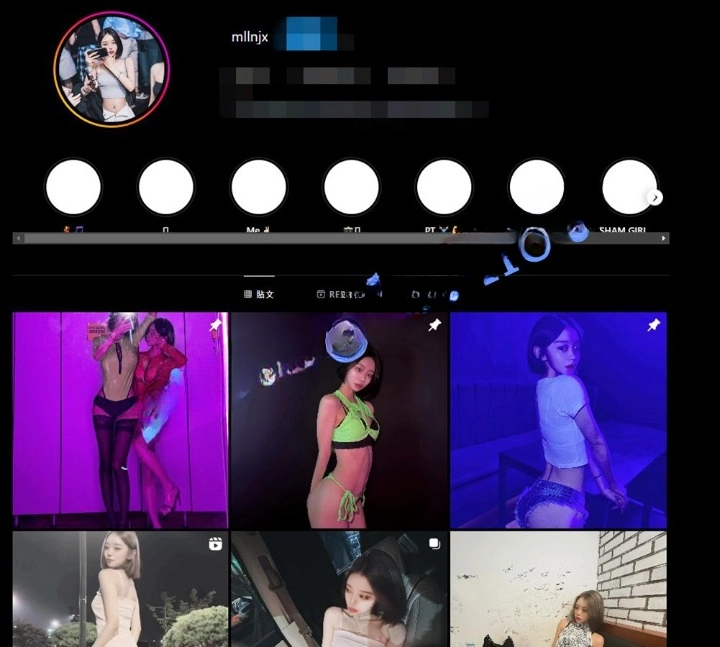Open the brick wall photo post
Viewport: 720px width, 647px height.
click(558, 590)
